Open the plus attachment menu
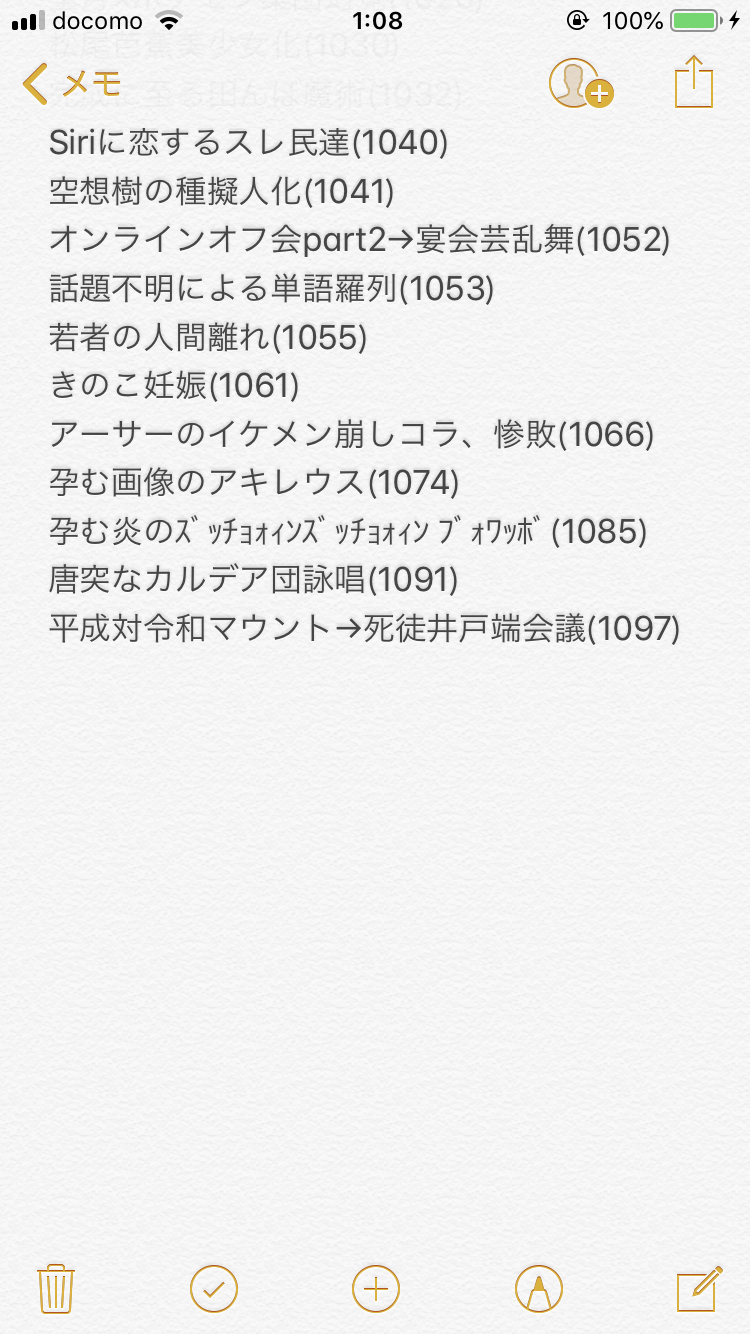This screenshot has height=1334, width=750. coord(376,1288)
